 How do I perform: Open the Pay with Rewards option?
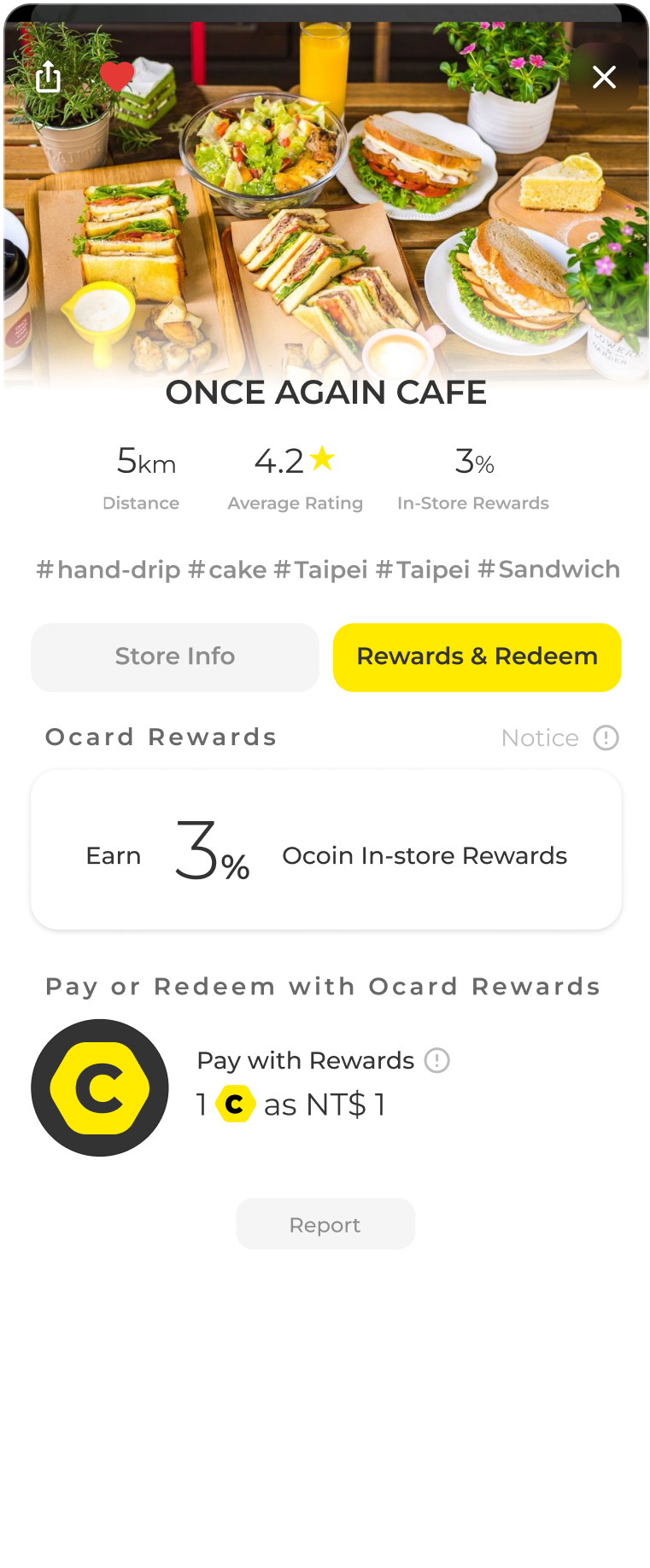(x=306, y=1060)
